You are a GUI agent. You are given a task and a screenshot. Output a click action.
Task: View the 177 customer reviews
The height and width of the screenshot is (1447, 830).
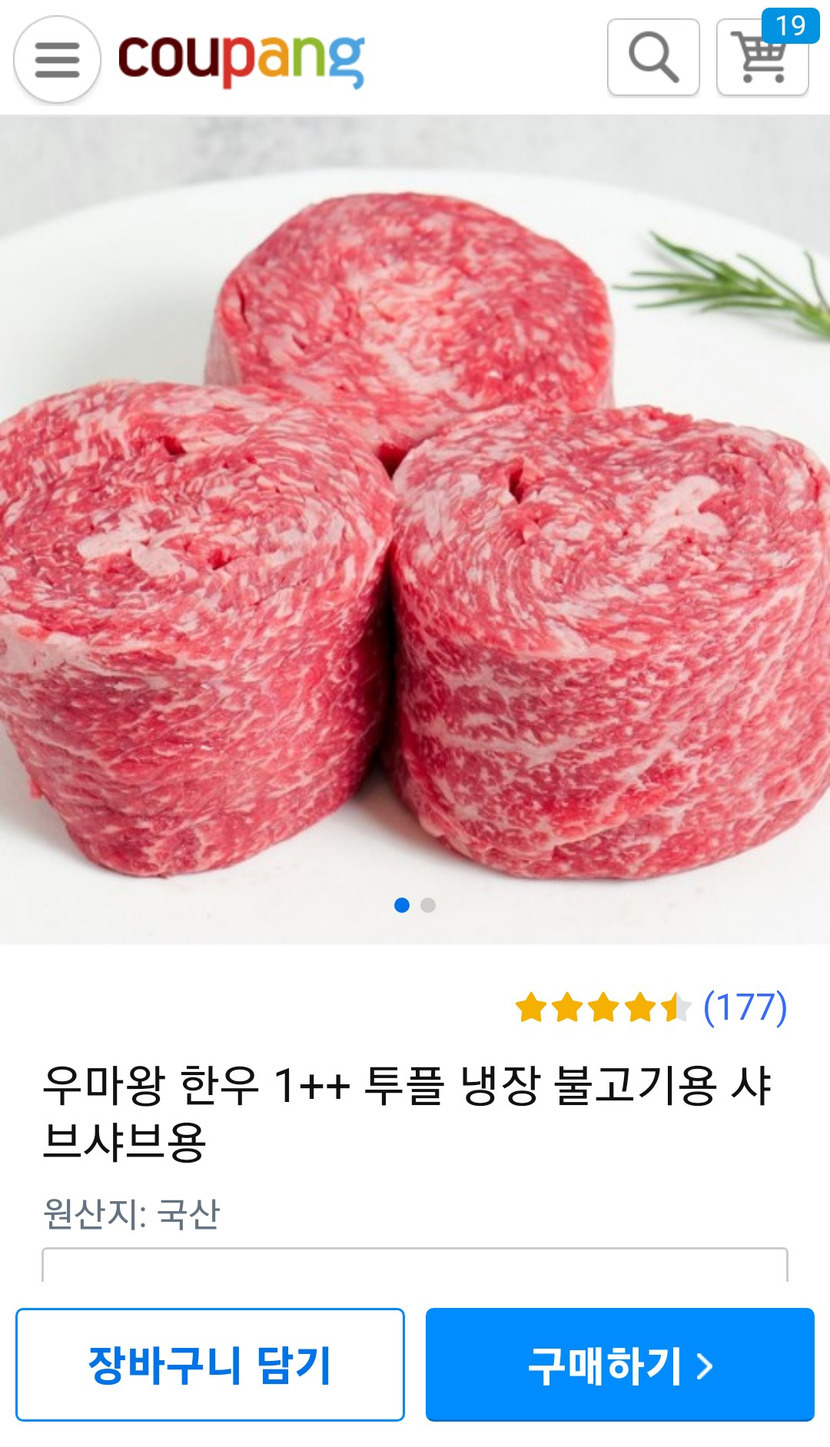click(x=745, y=1007)
